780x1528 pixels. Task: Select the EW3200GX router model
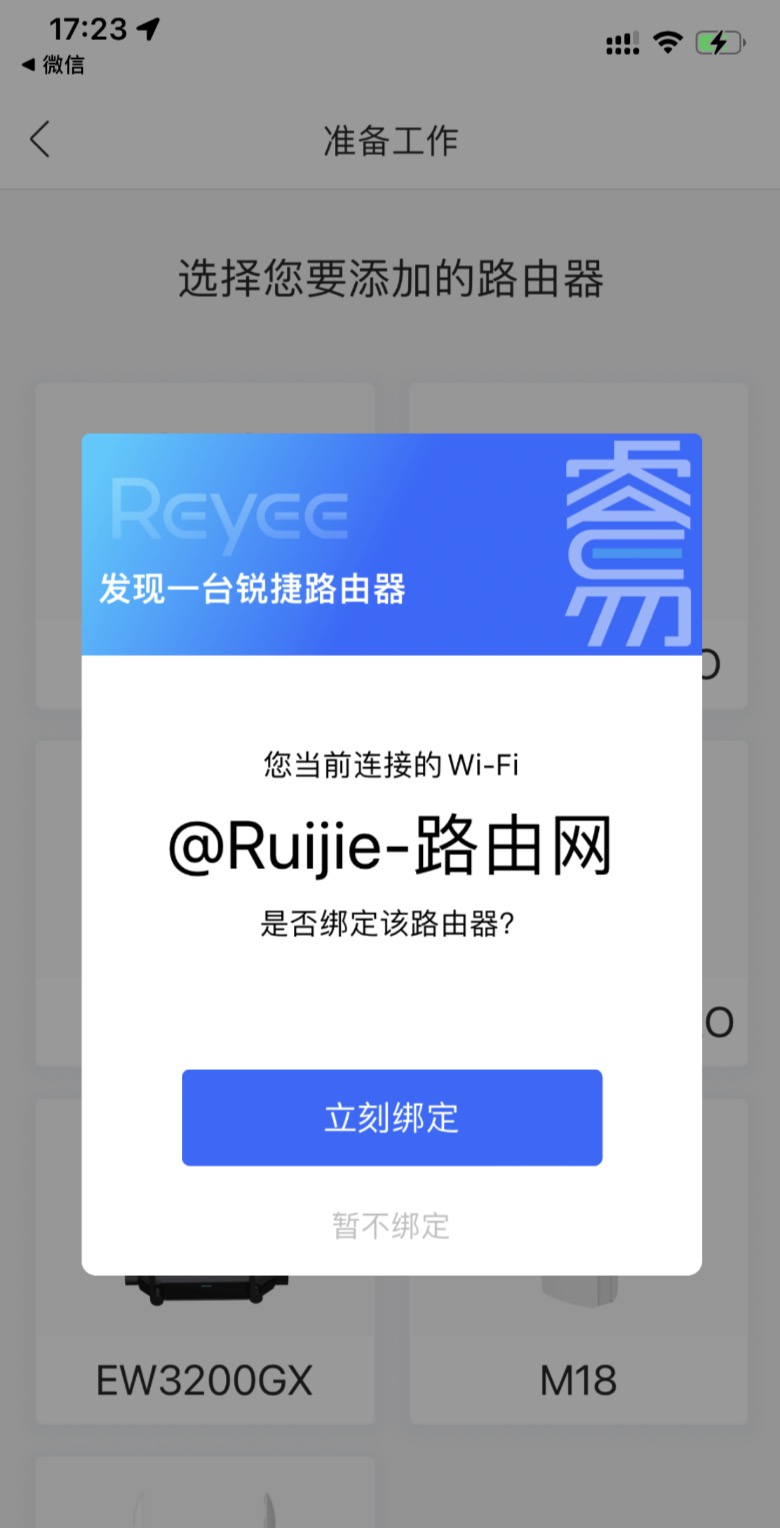[x=204, y=1380]
